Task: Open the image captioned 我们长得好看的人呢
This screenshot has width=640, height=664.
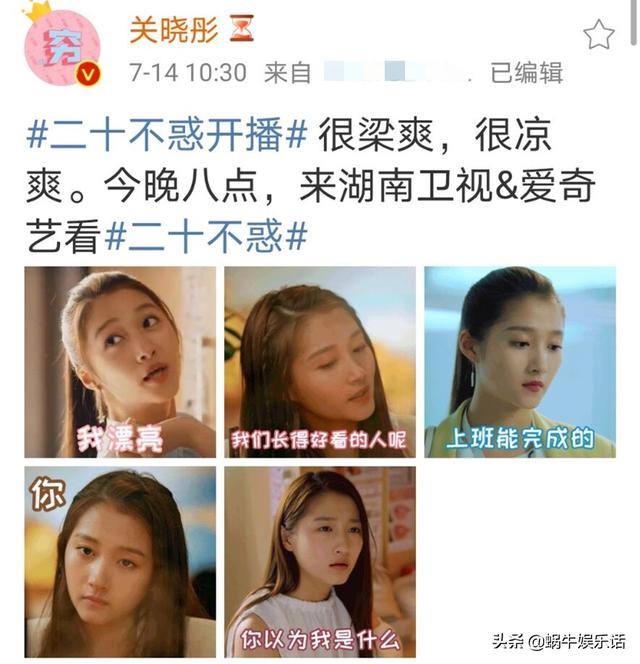Action: (319, 362)
